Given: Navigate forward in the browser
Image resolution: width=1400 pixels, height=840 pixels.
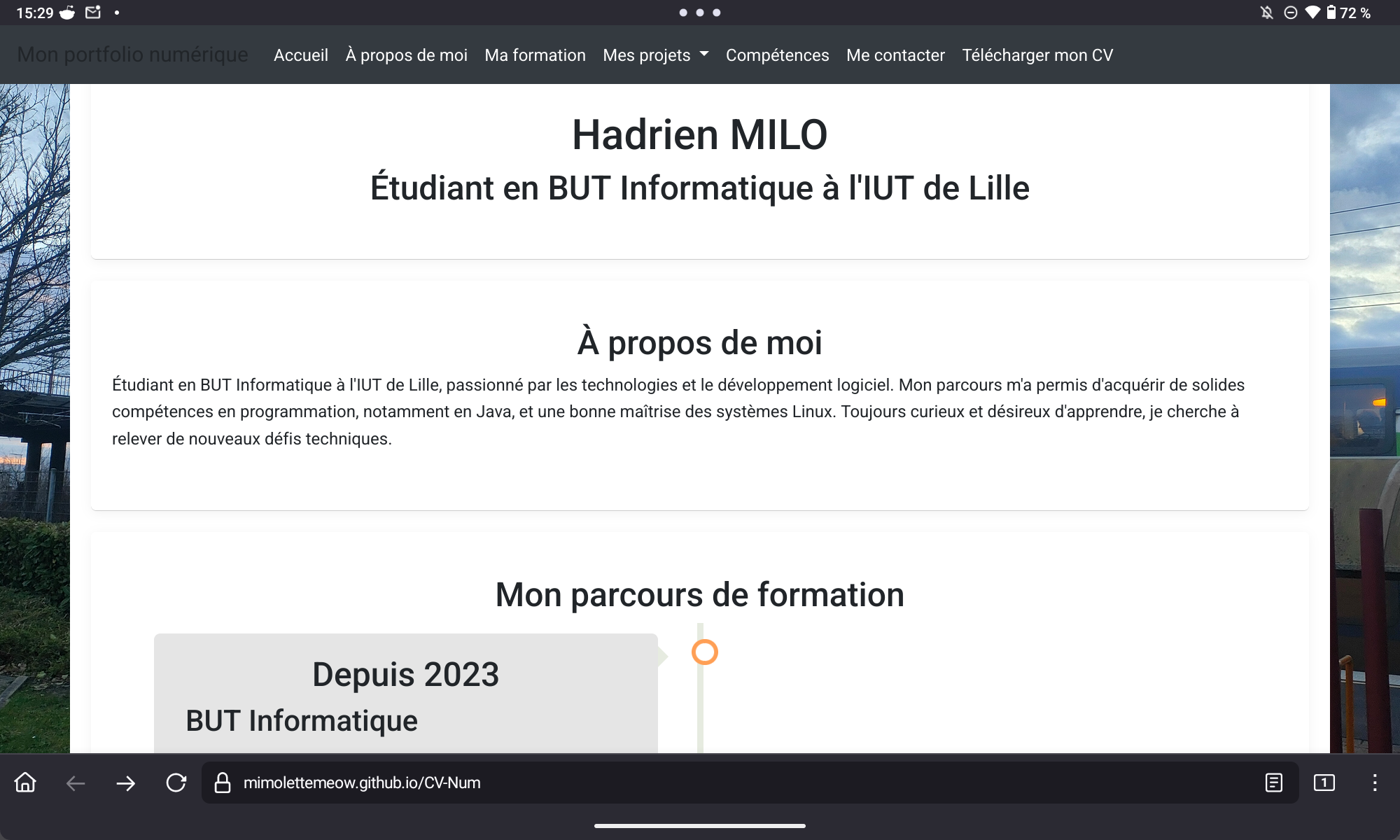Looking at the screenshot, I should [126, 783].
